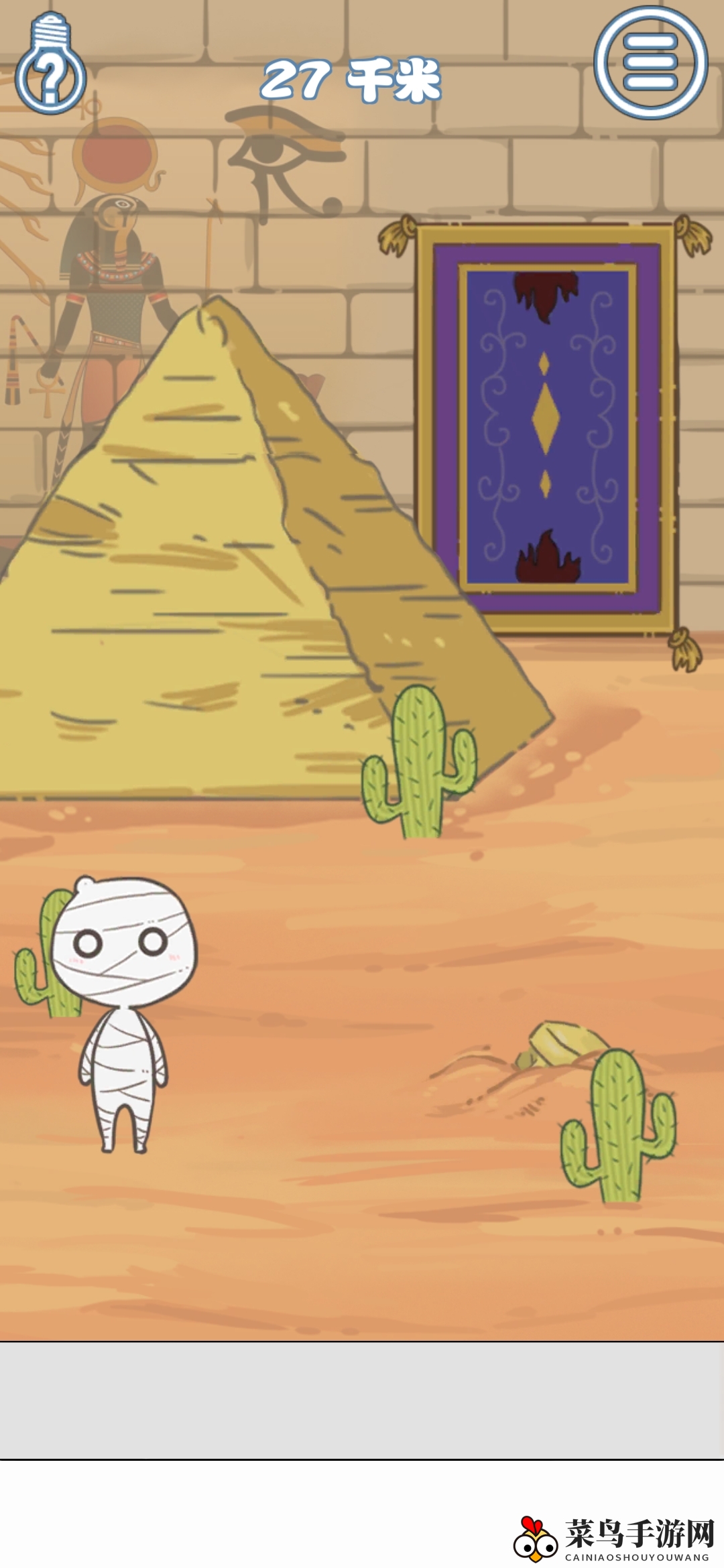Open the game menu
724x1568 pixels.
coord(650,62)
